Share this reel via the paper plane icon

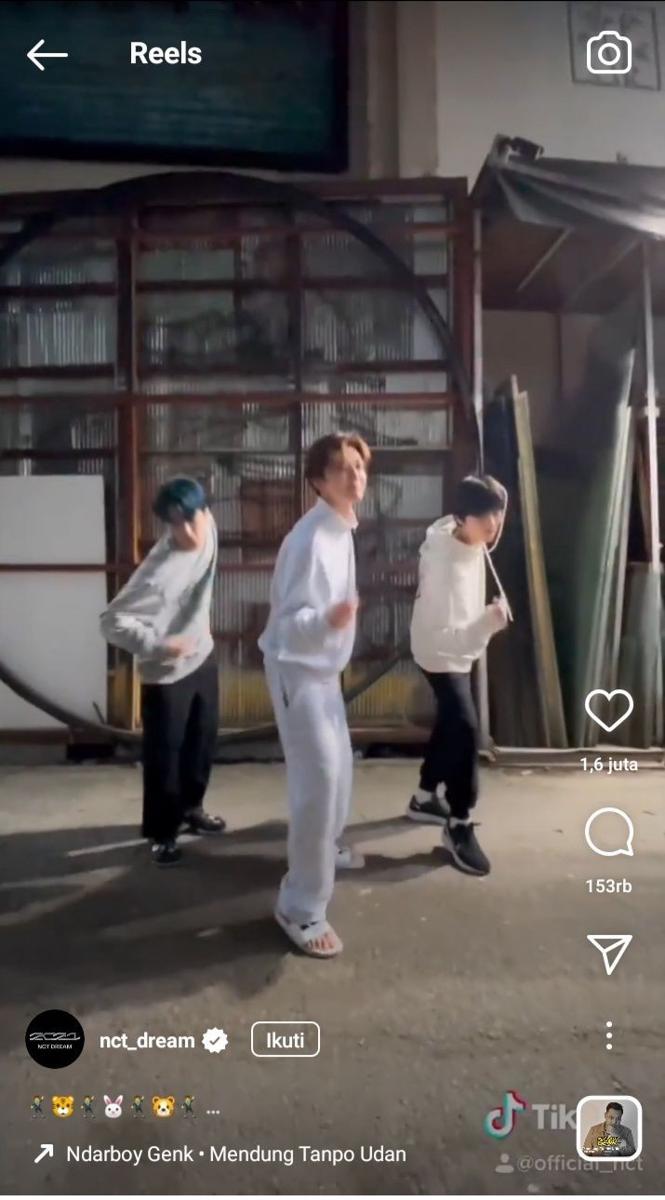pyautogui.click(x=609, y=954)
